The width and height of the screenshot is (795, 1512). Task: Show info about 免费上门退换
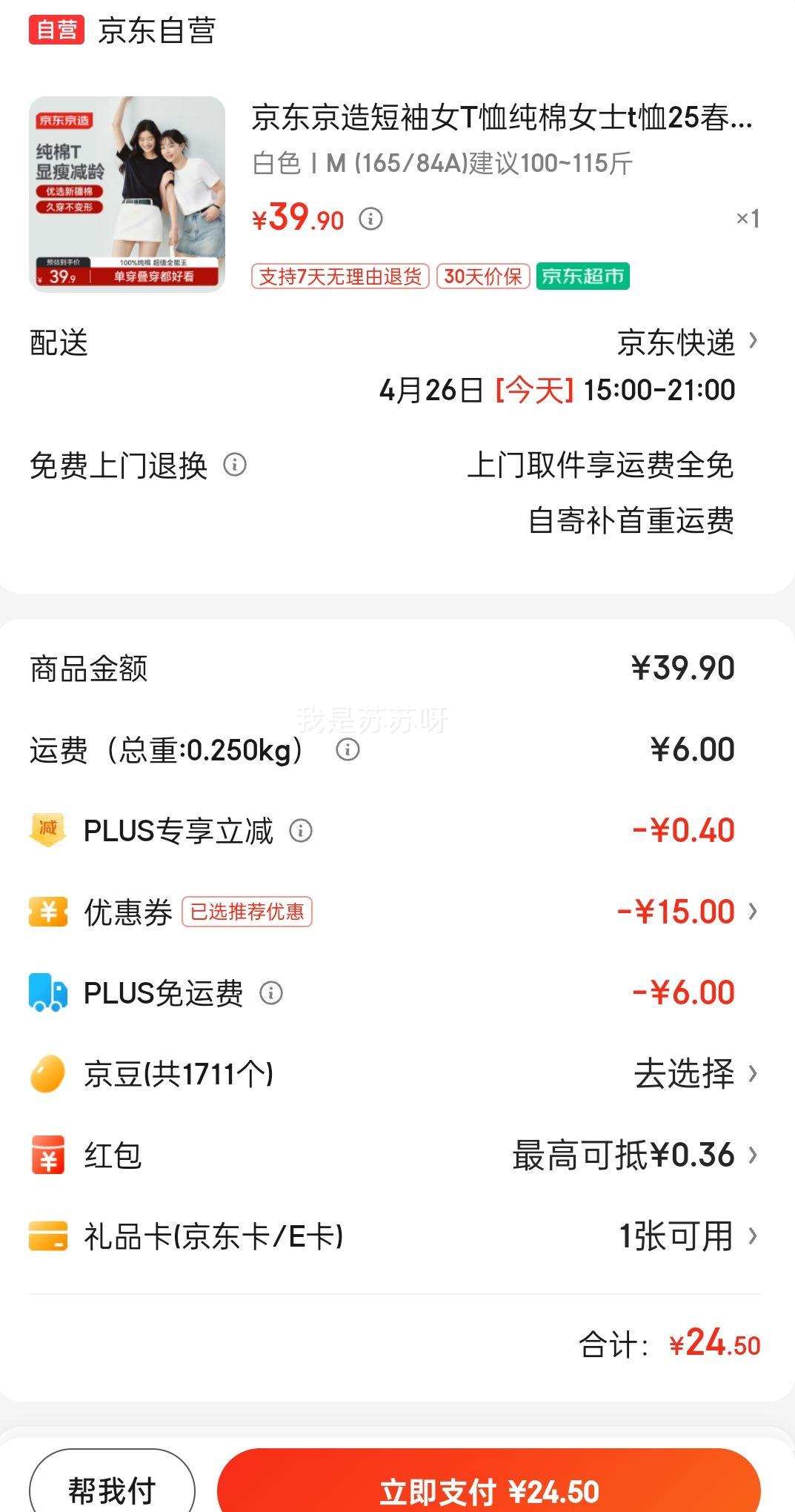point(235,465)
